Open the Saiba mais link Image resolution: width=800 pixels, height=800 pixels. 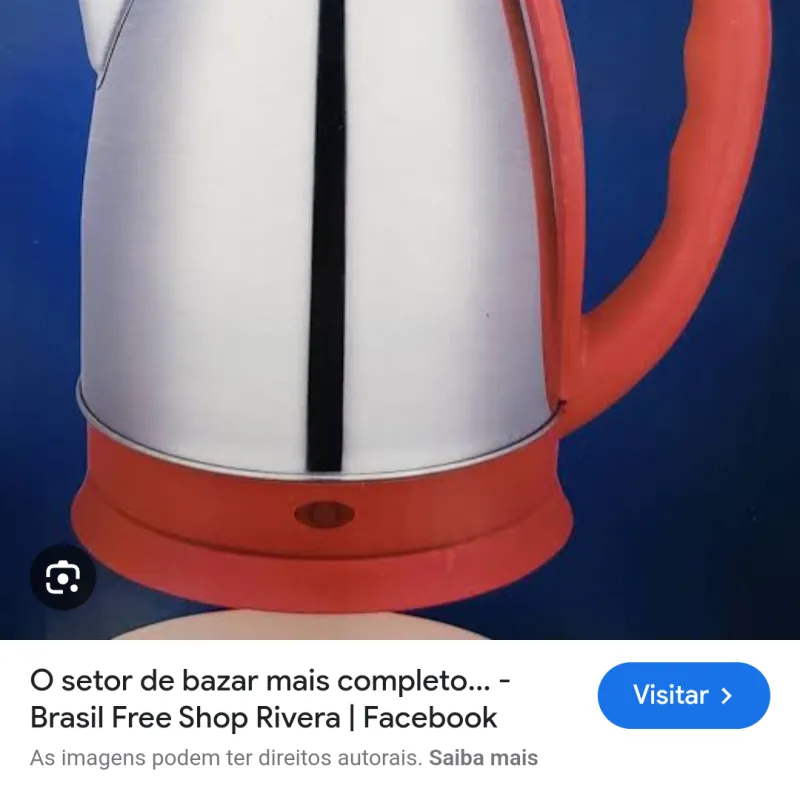coord(483,758)
